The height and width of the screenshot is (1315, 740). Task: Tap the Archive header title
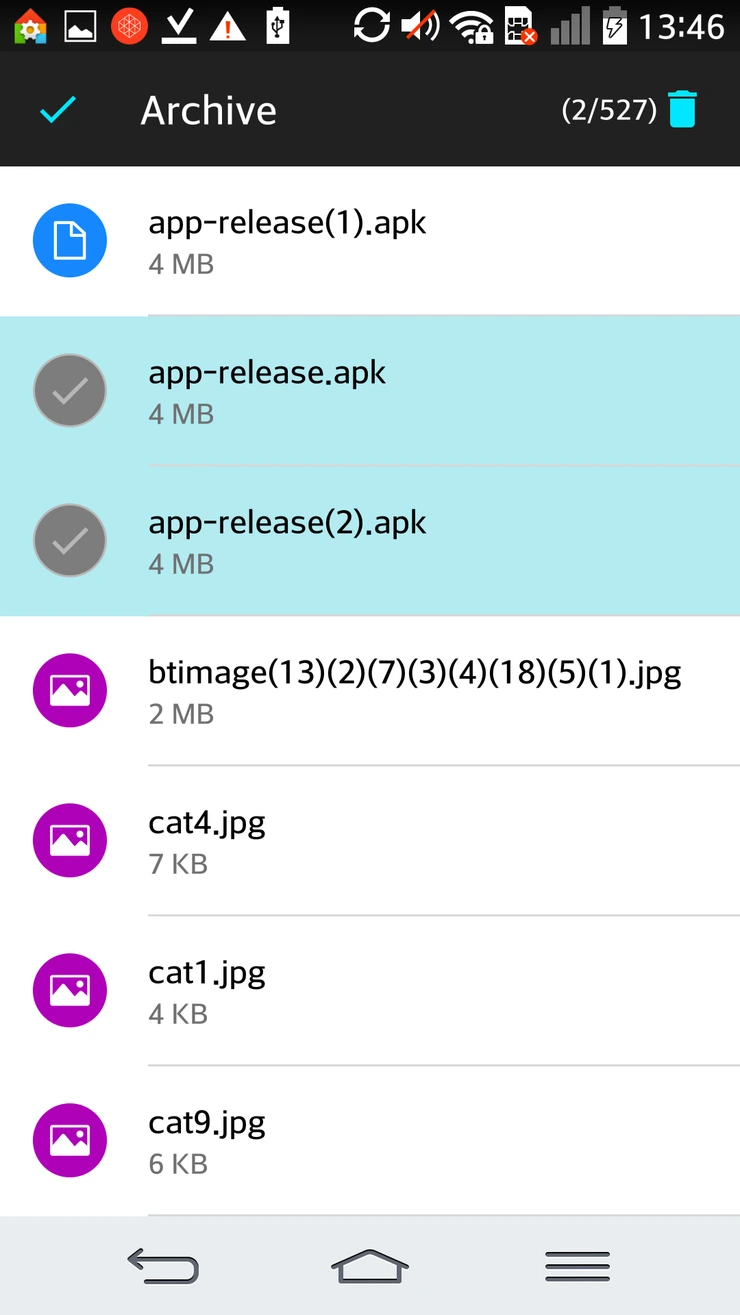pos(209,110)
